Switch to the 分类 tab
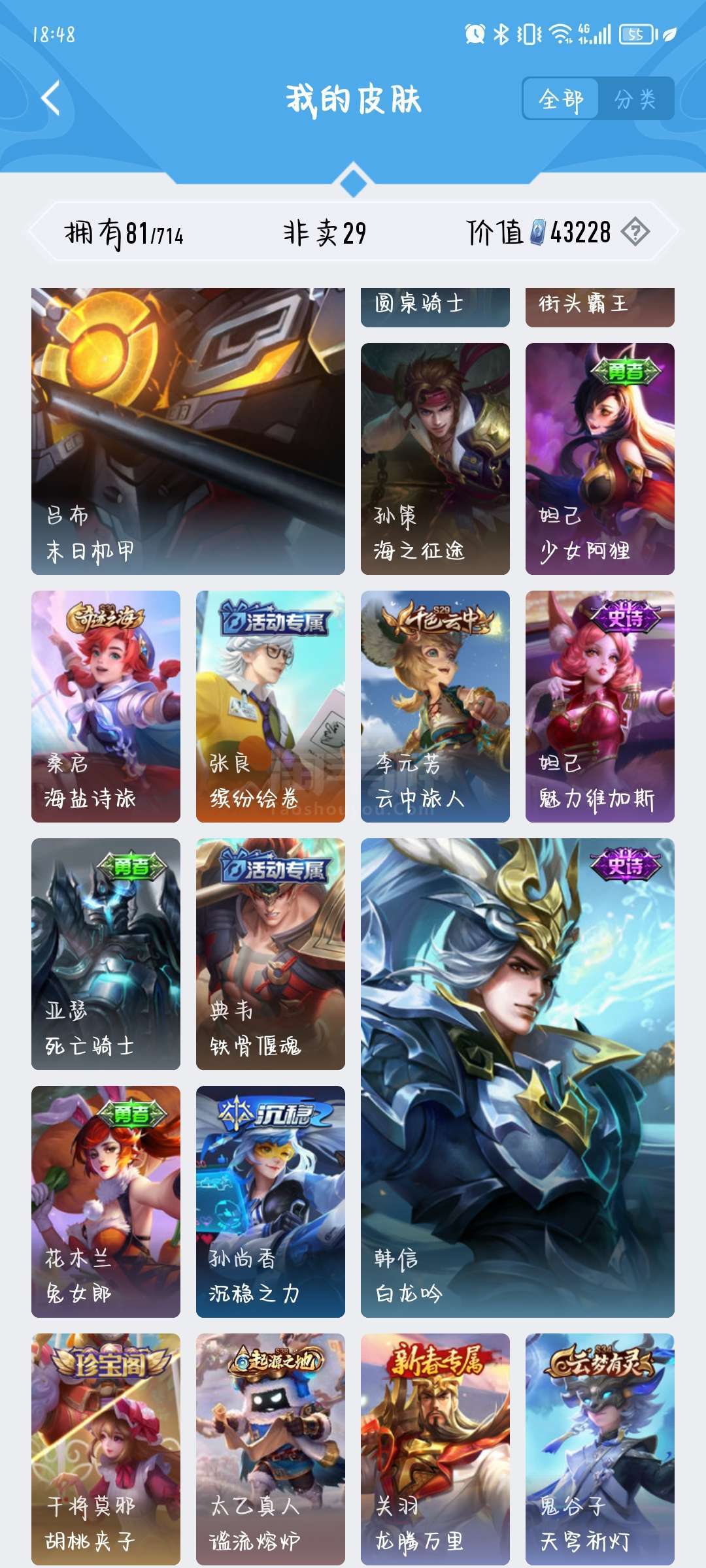 635,99
